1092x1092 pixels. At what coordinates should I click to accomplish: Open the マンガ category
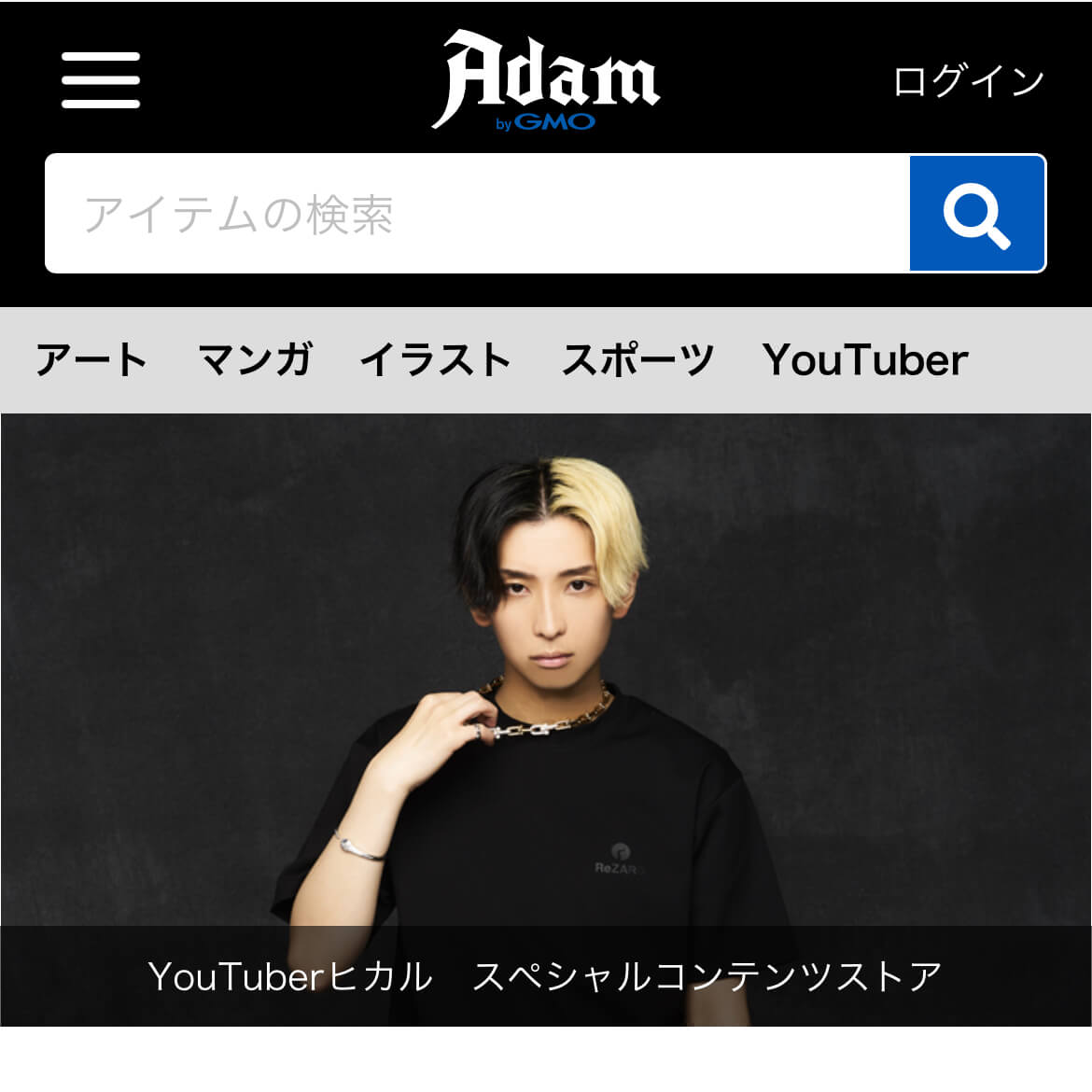point(255,360)
